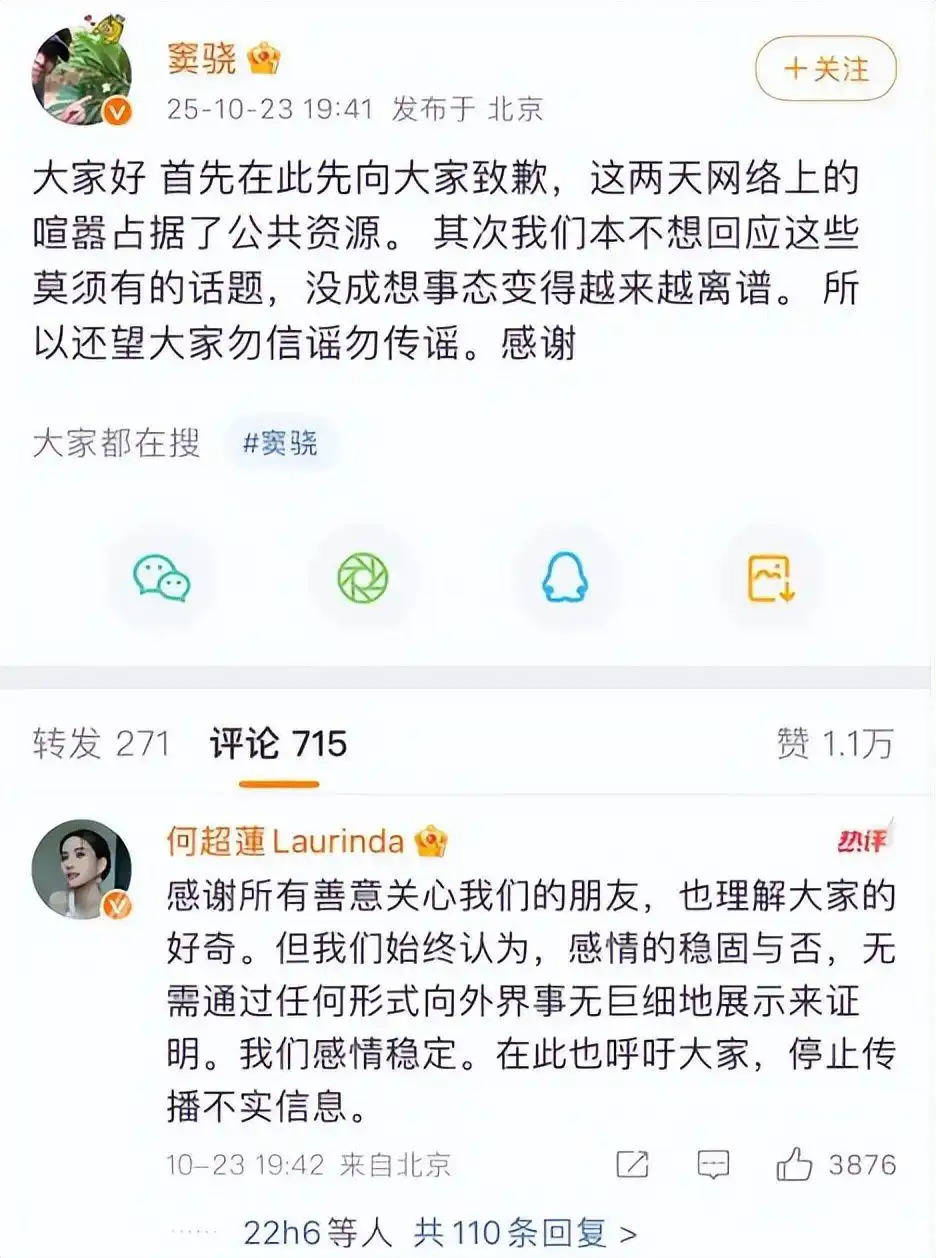Forward 何超莲Laurinda's comment
The width and height of the screenshot is (936, 1258).
pyautogui.click(x=632, y=1165)
